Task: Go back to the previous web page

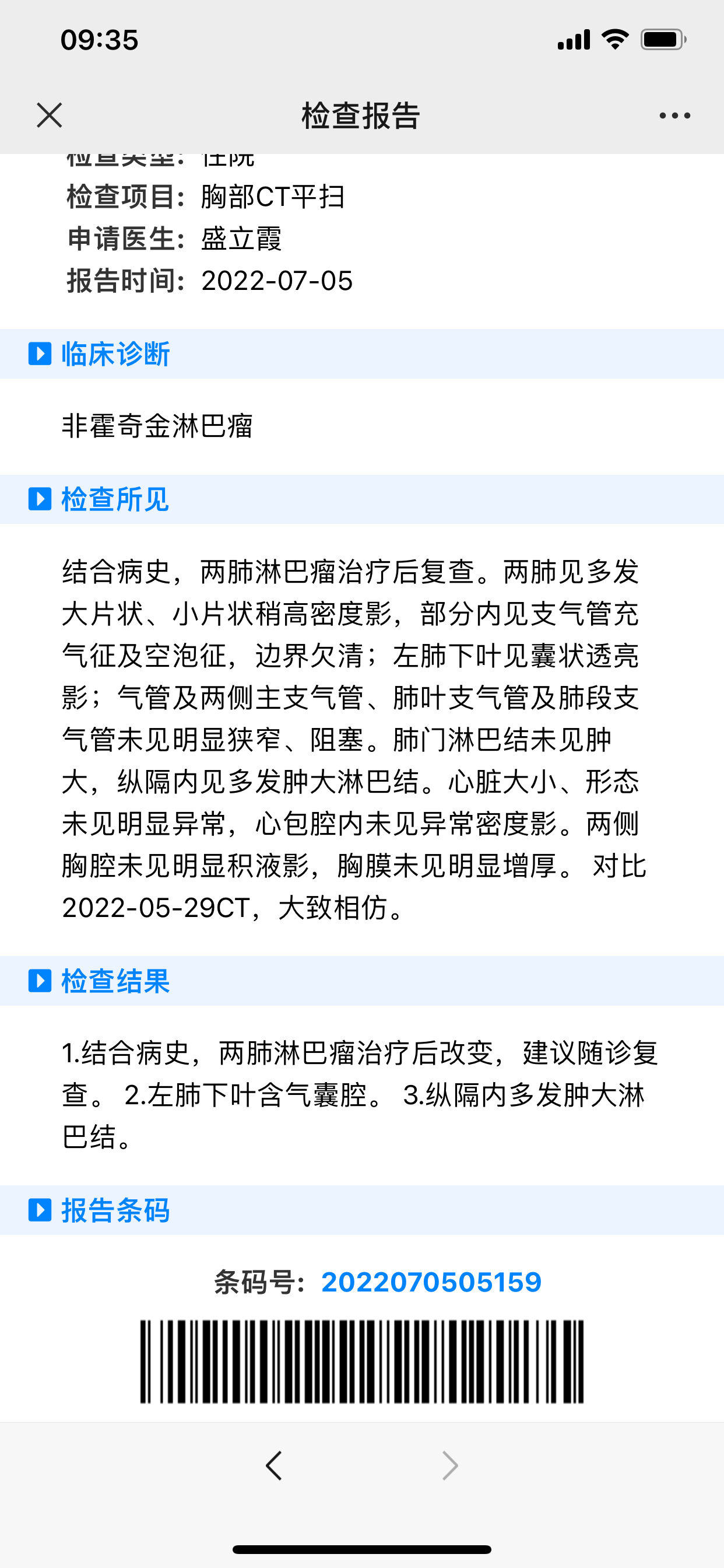Action: point(274,1465)
